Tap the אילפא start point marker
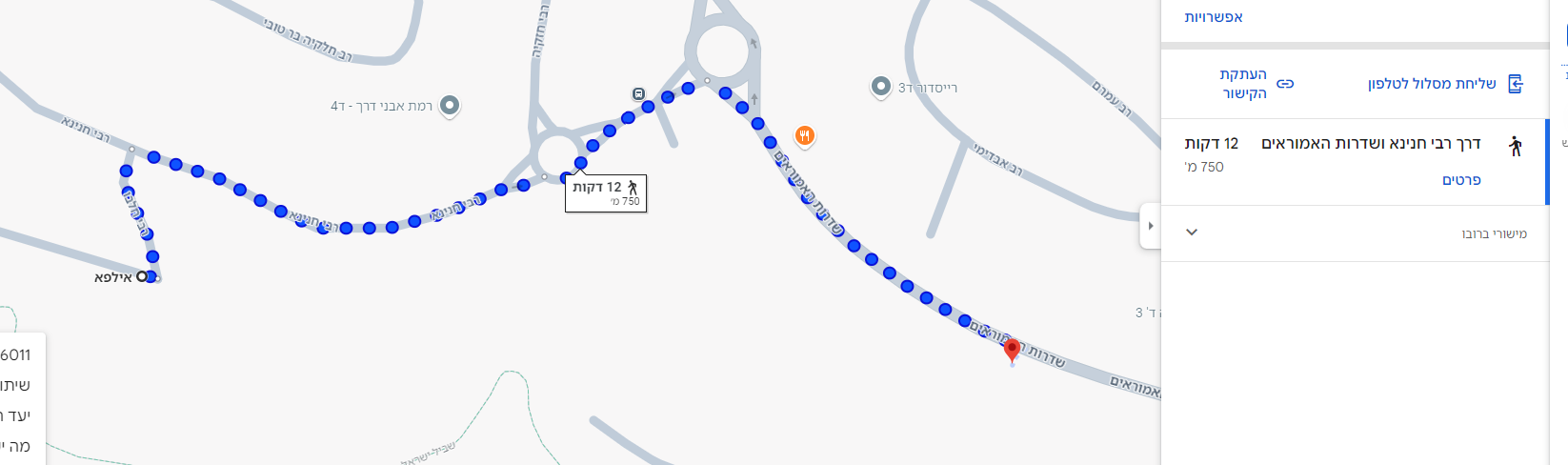1568x465 pixels. pyautogui.click(x=142, y=276)
